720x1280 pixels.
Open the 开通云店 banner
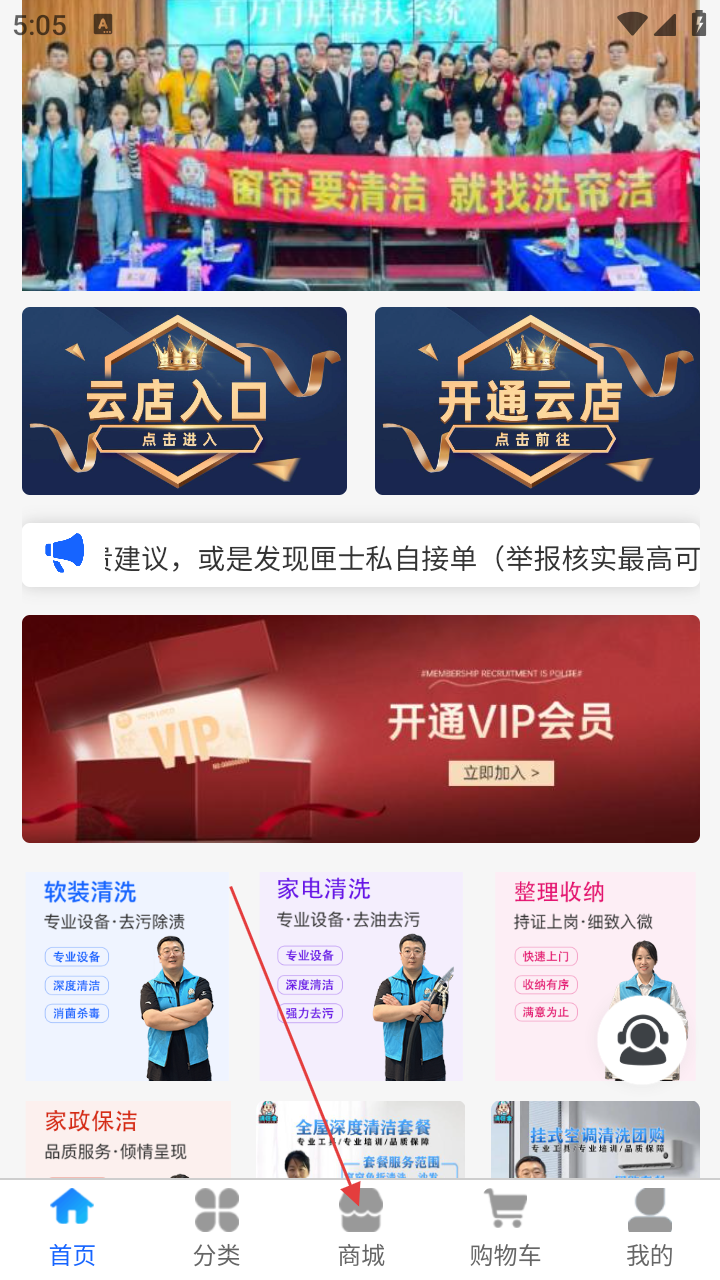[x=537, y=401]
